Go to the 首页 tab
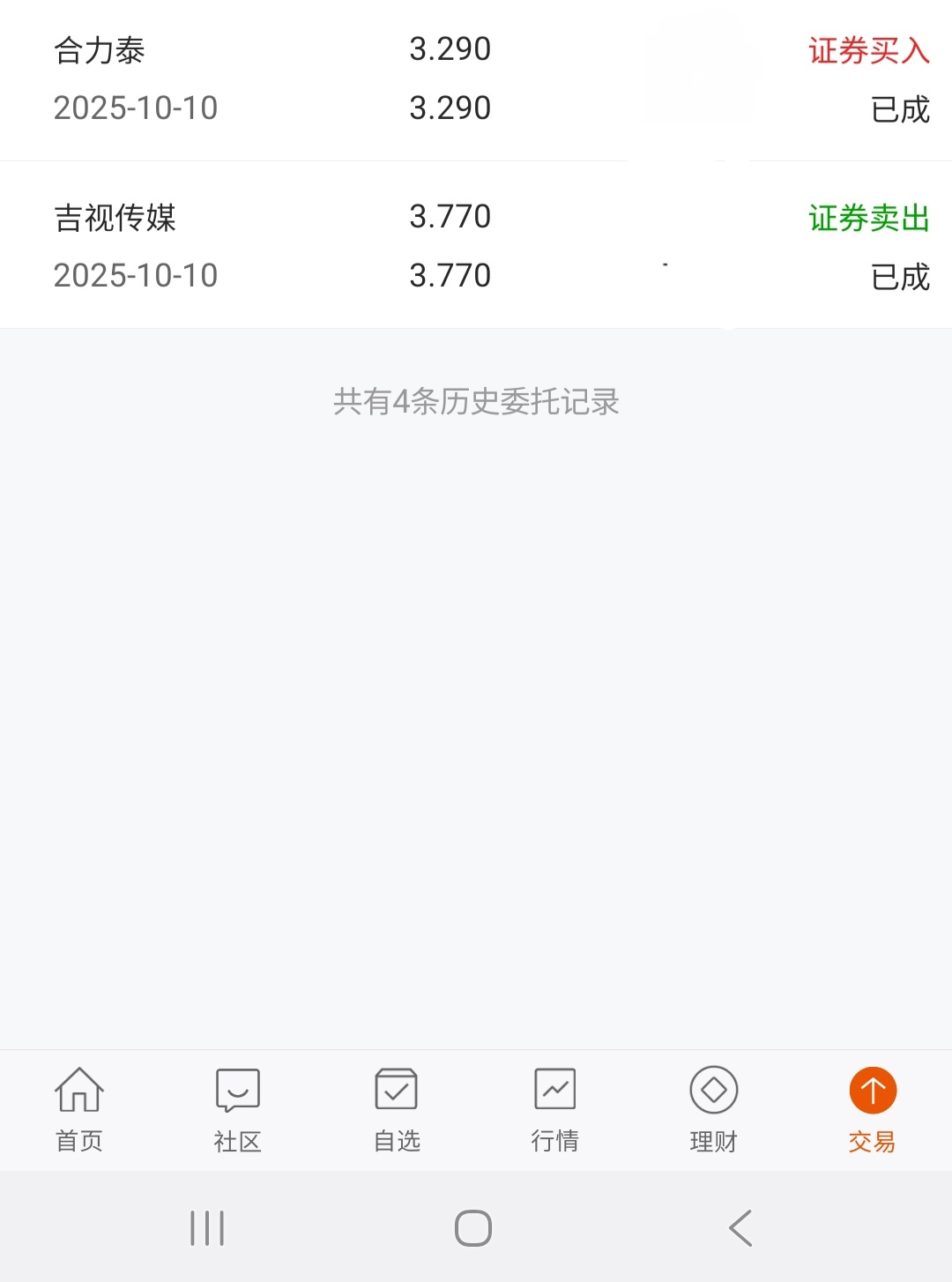The height and width of the screenshot is (1282, 952). click(x=79, y=1110)
